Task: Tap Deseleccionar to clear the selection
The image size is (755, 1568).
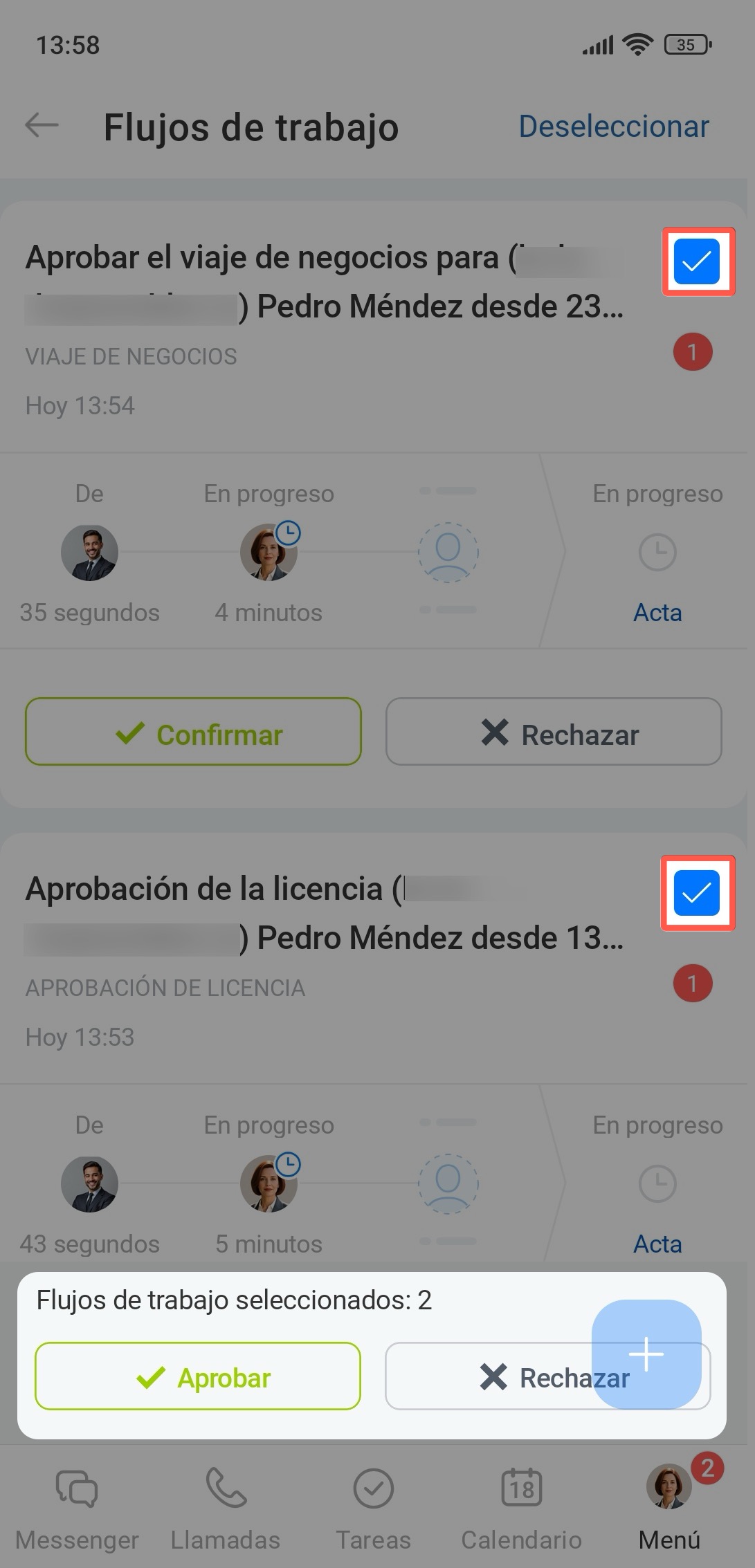Action: click(614, 127)
